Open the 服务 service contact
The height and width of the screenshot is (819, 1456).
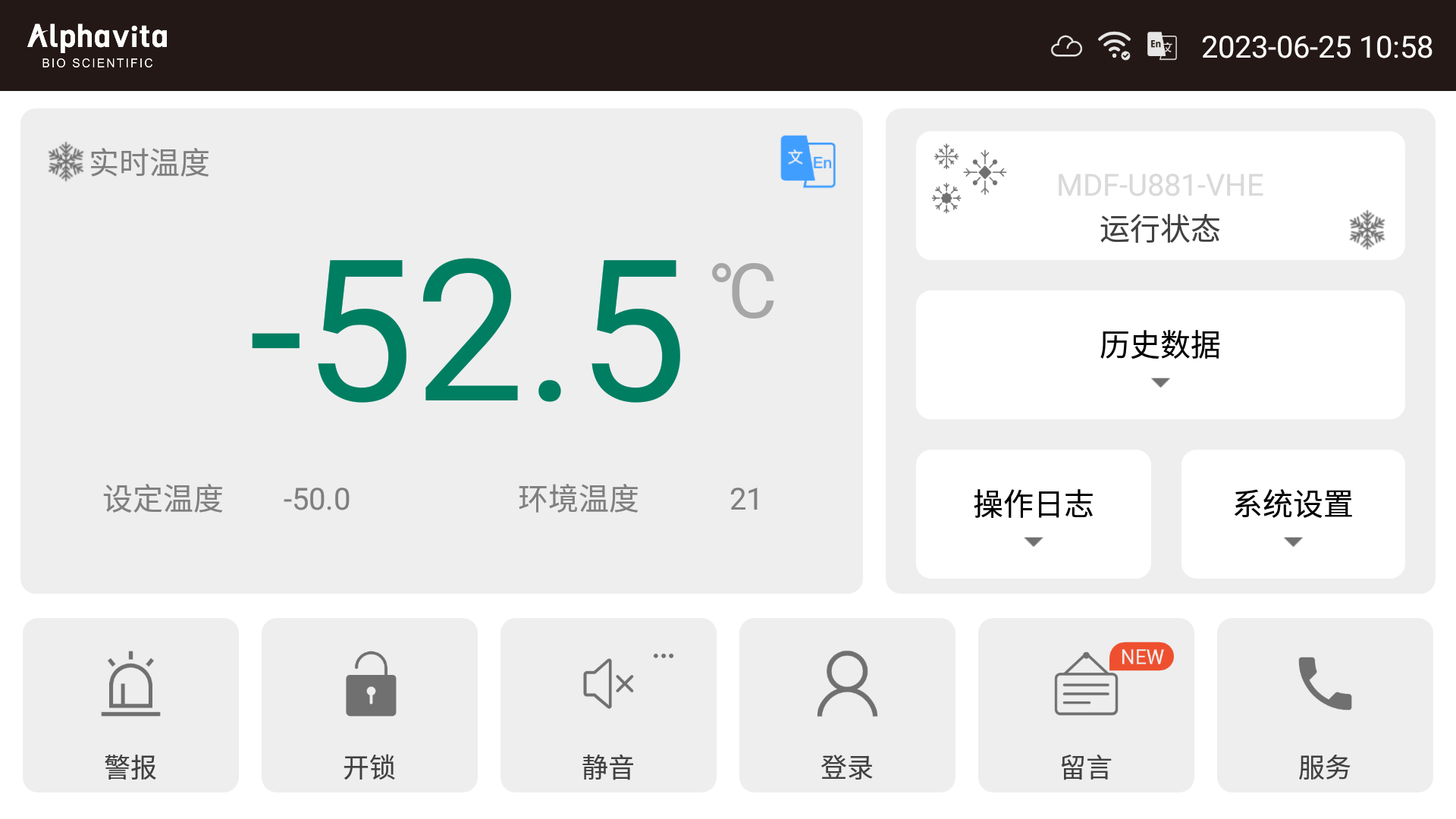[1324, 705]
